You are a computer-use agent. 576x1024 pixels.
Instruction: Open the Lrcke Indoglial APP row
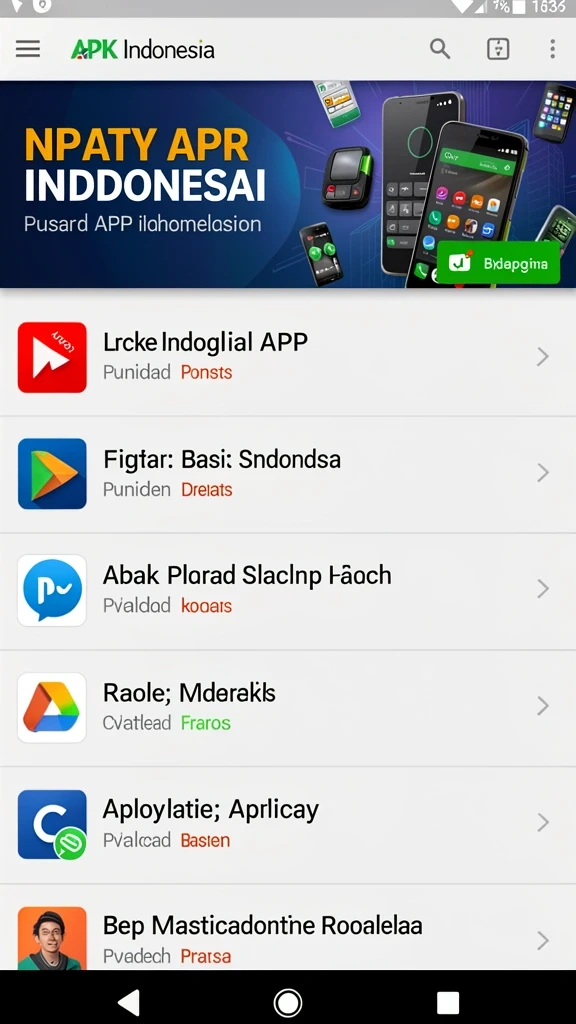(x=288, y=357)
